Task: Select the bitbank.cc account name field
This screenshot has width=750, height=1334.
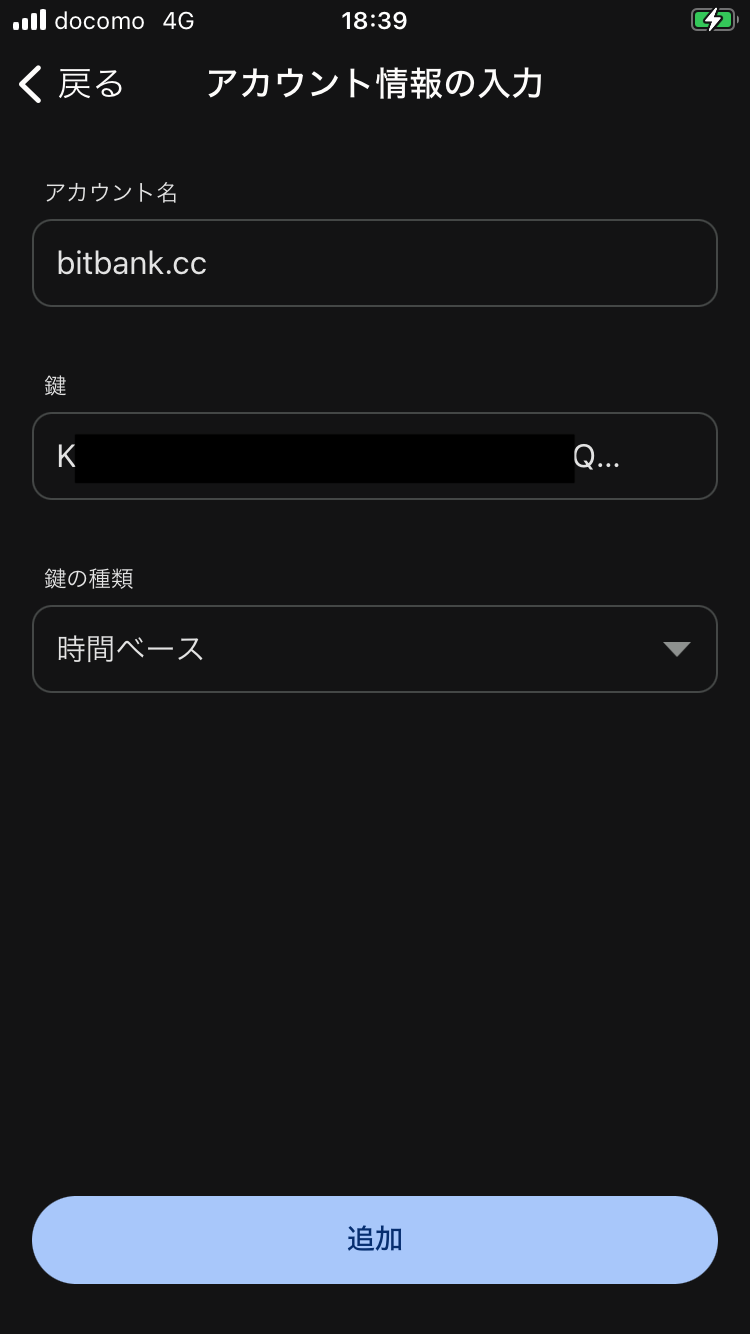Action: click(375, 263)
